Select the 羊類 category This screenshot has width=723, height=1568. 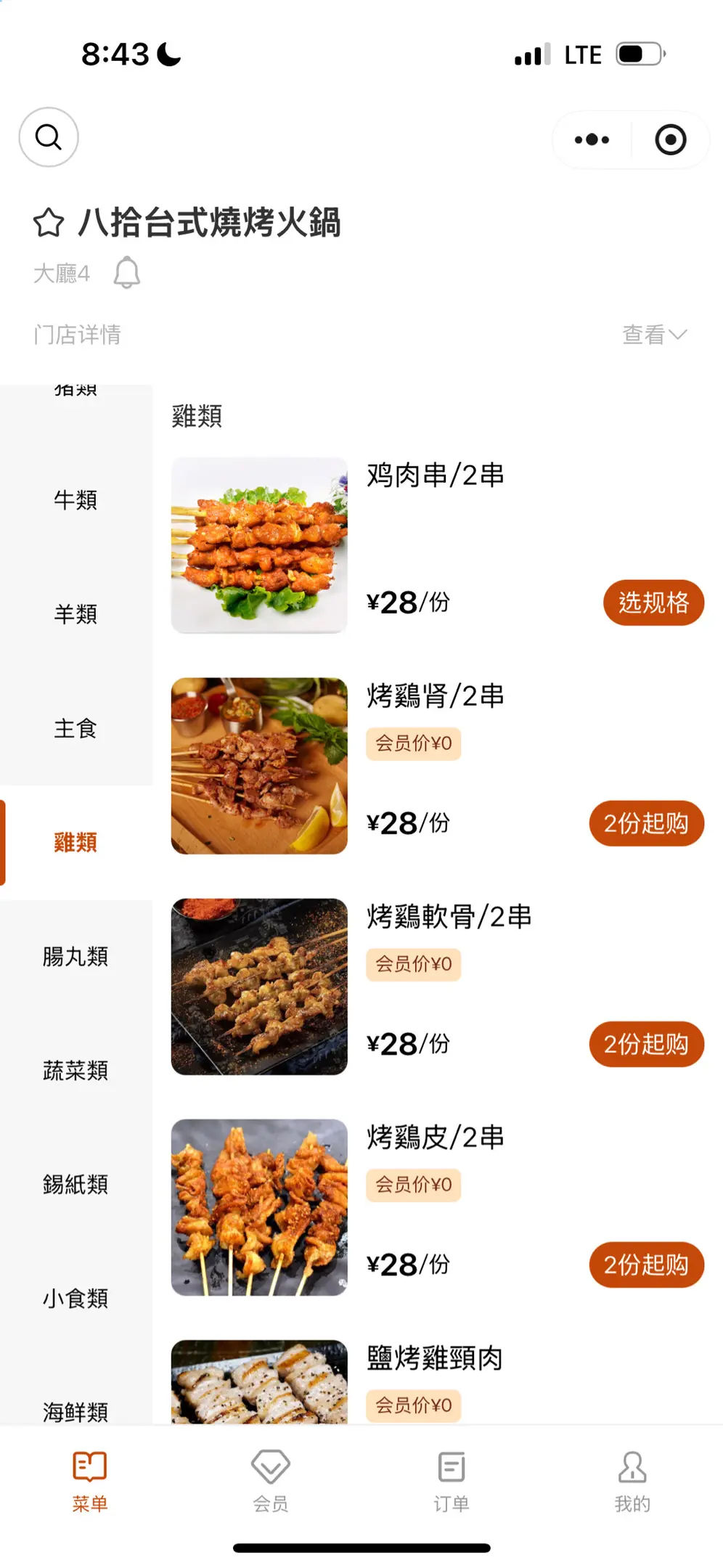point(75,614)
